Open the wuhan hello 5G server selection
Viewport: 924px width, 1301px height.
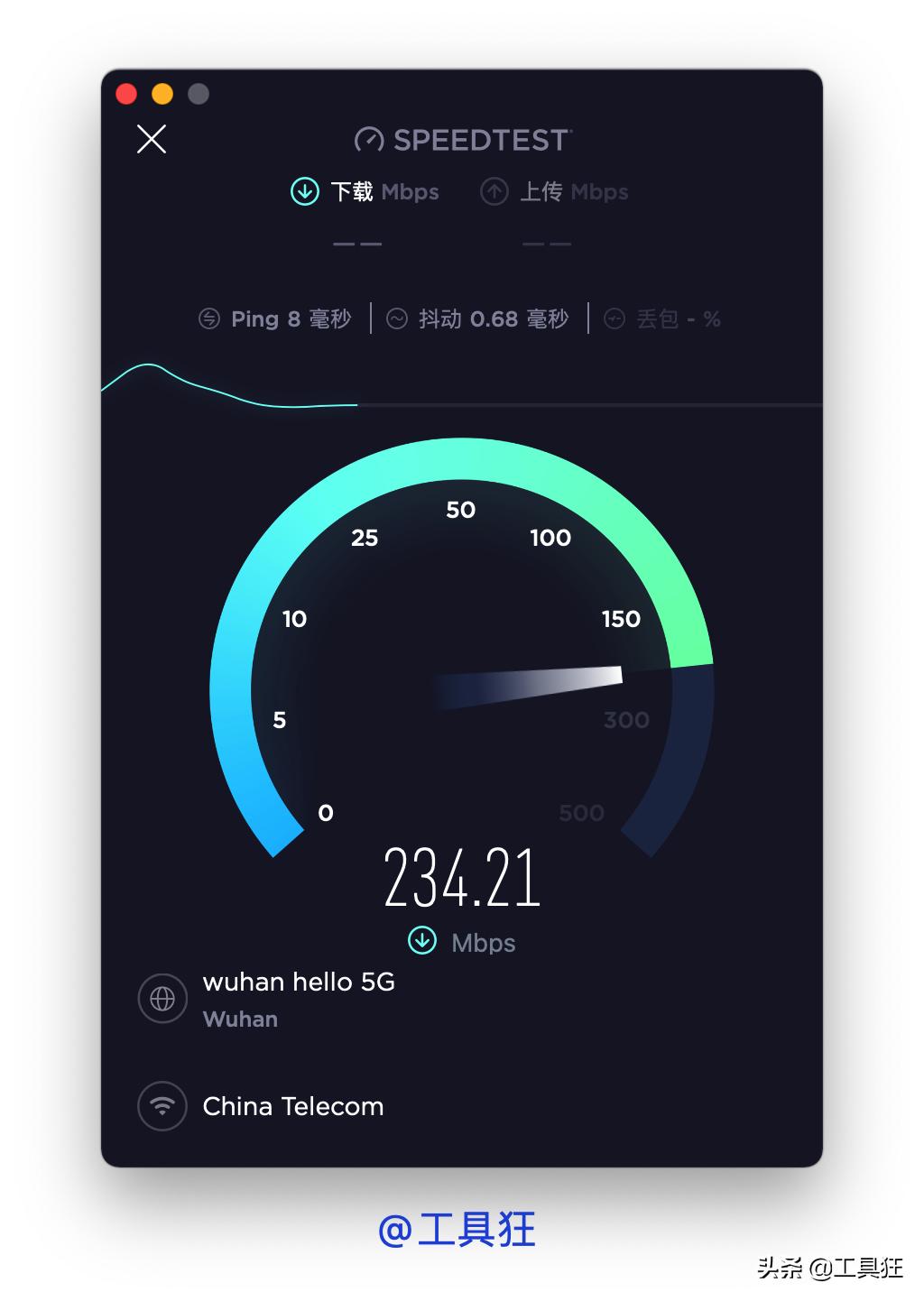tap(299, 982)
